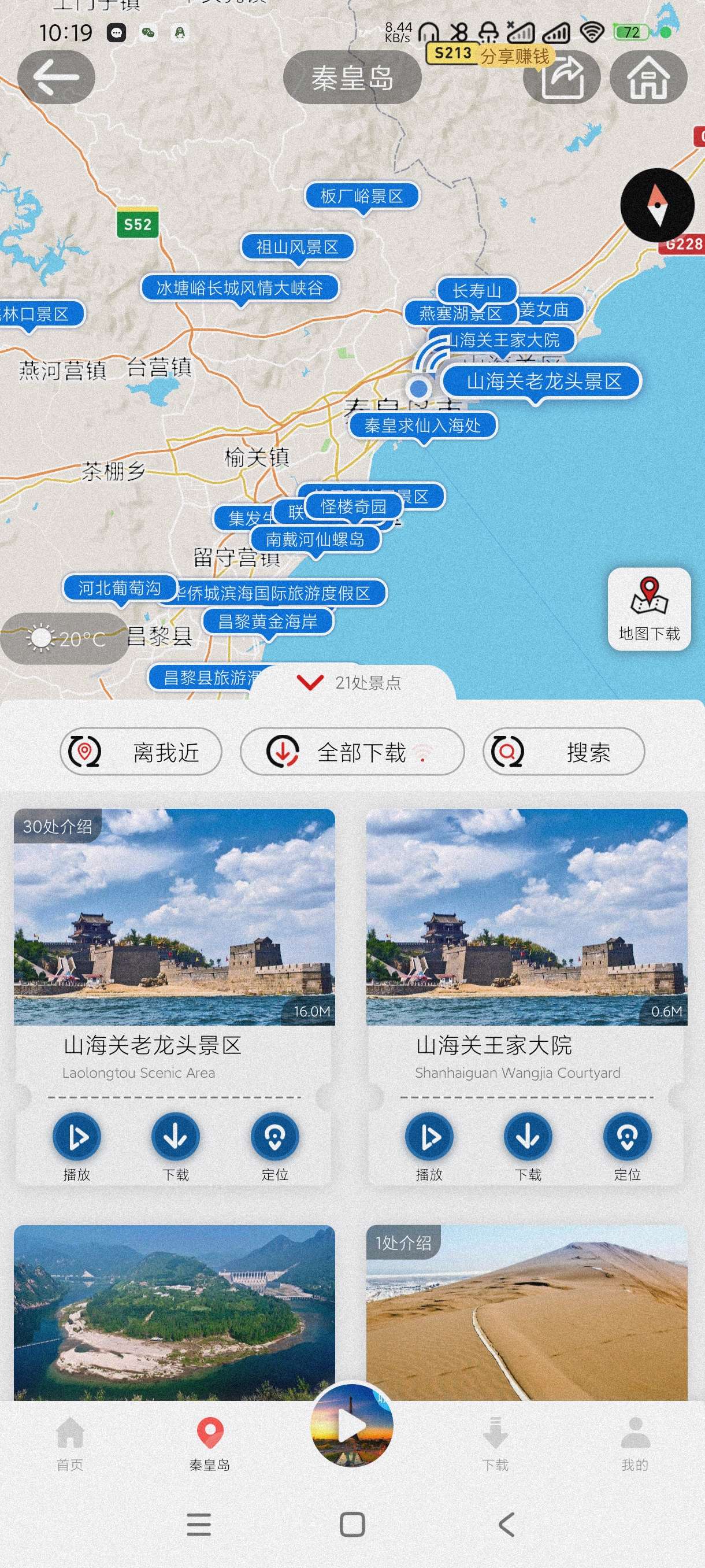Download the 山海关王家大院 guide
The width and height of the screenshot is (705, 1568).
pos(528,1137)
